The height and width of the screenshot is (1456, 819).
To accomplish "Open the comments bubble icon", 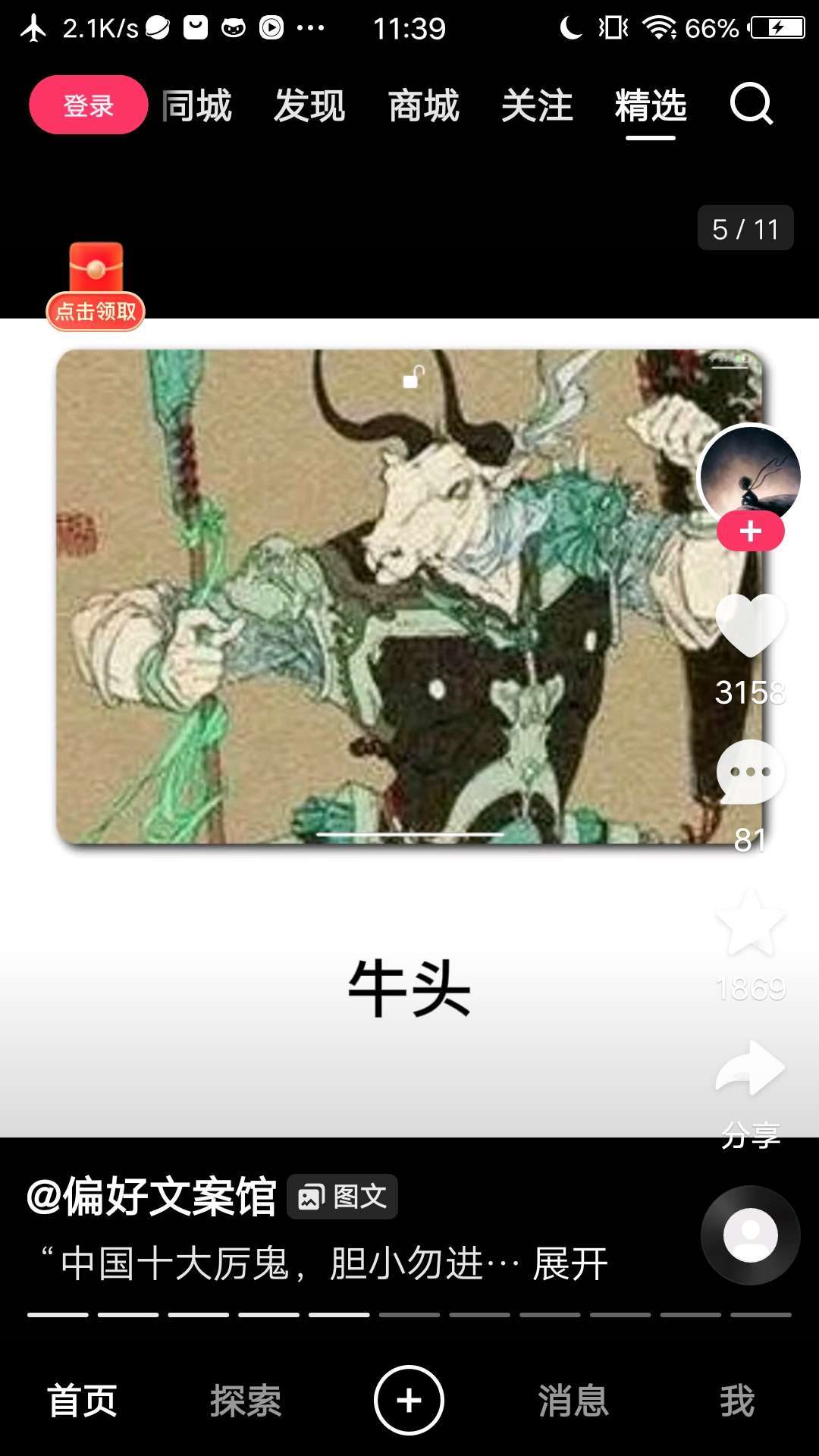I will (x=750, y=772).
